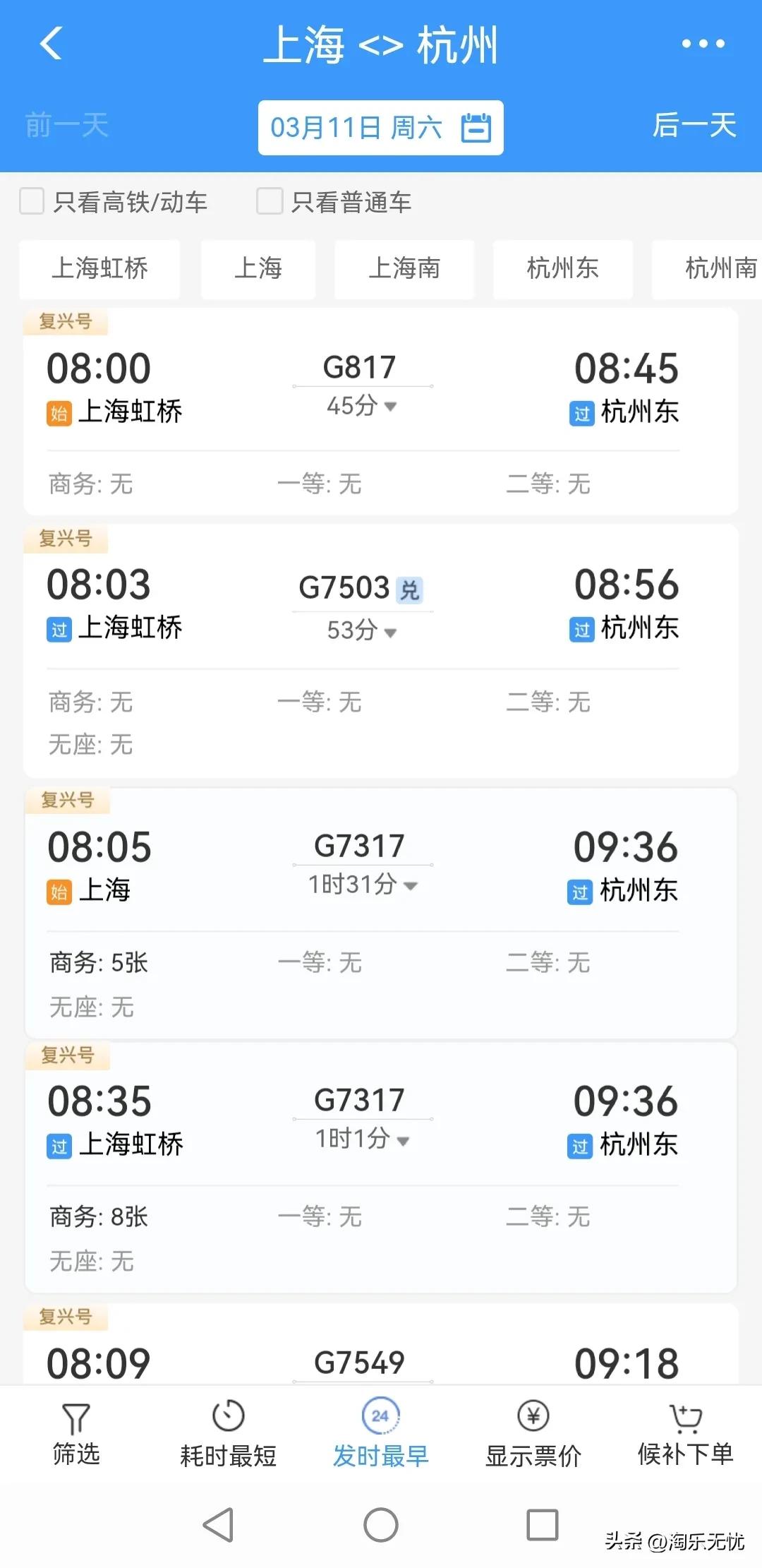This screenshot has height=1568, width=762.
Task: Select the 上海南 station chip
Action: pyautogui.click(x=404, y=269)
